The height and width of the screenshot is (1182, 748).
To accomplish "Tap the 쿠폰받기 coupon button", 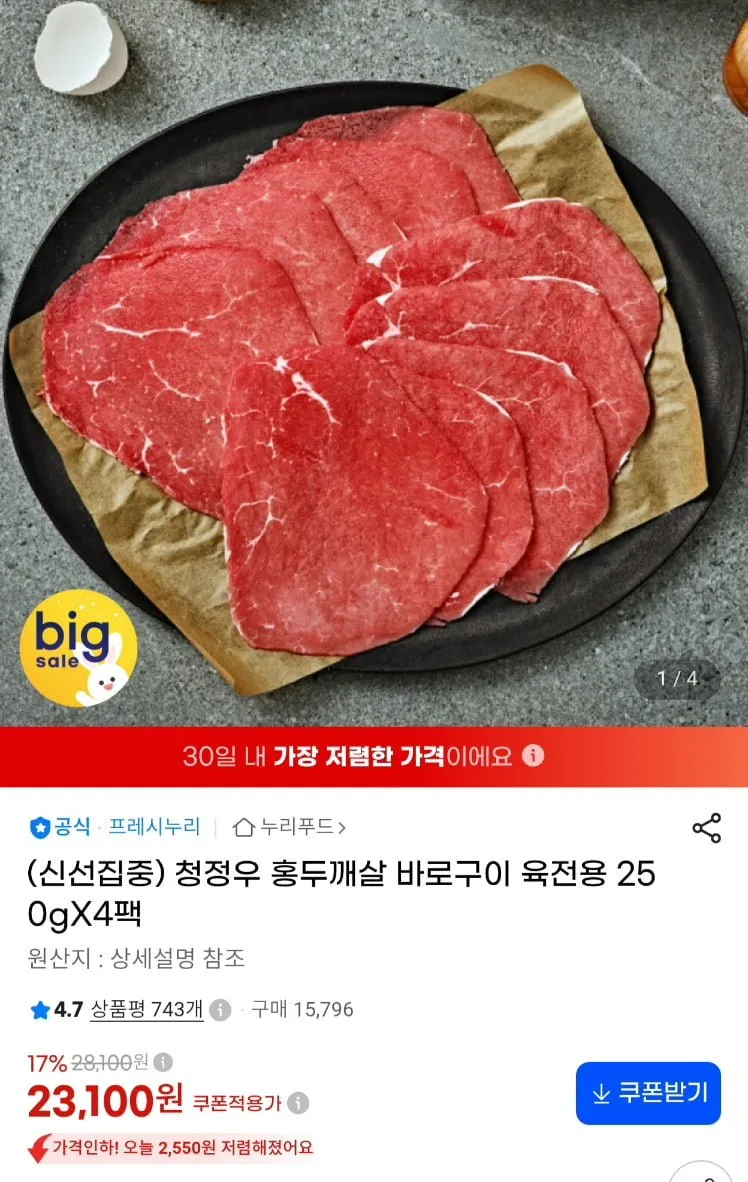I will tap(648, 1092).
